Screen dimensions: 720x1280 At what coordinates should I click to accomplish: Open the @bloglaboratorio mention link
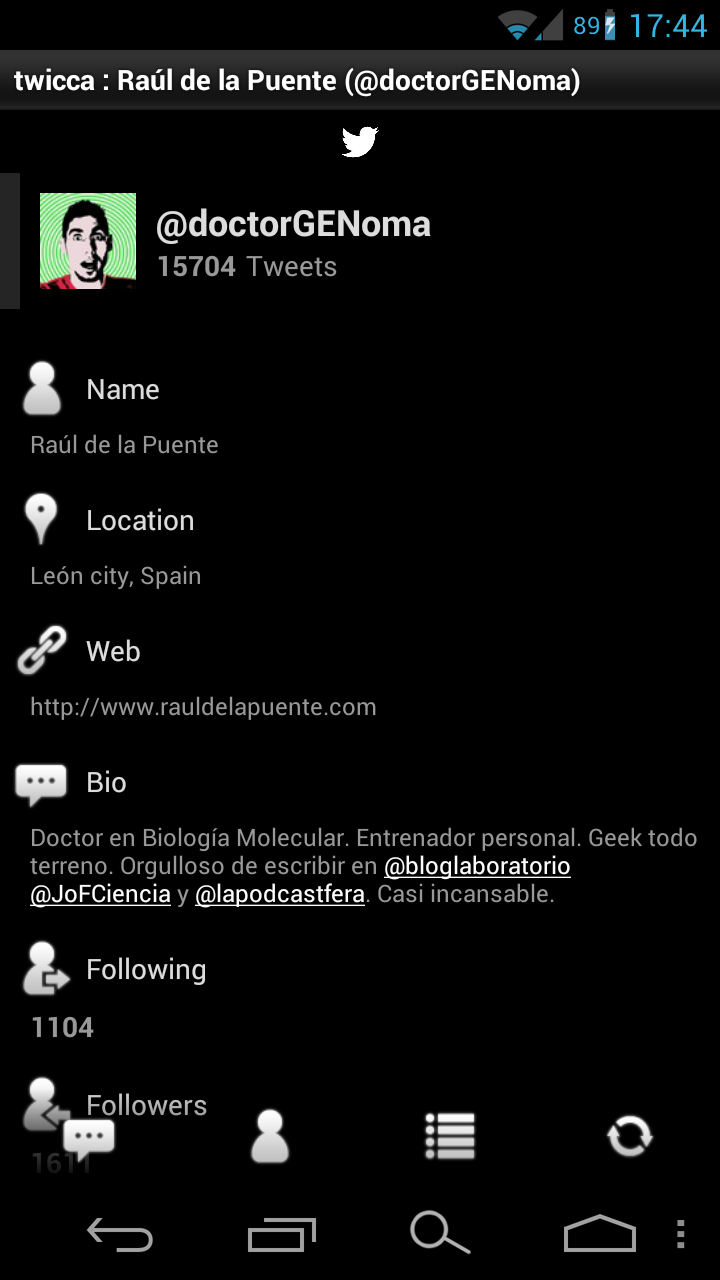pyautogui.click(x=477, y=866)
